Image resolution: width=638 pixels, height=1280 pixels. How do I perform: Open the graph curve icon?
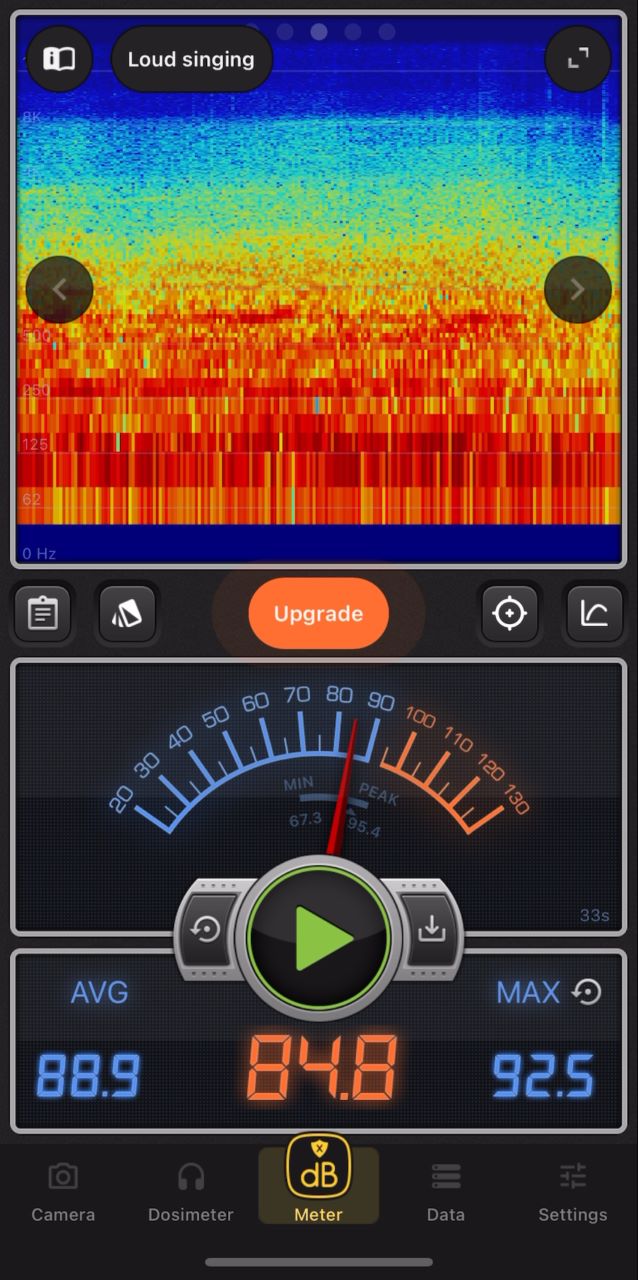click(595, 613)
